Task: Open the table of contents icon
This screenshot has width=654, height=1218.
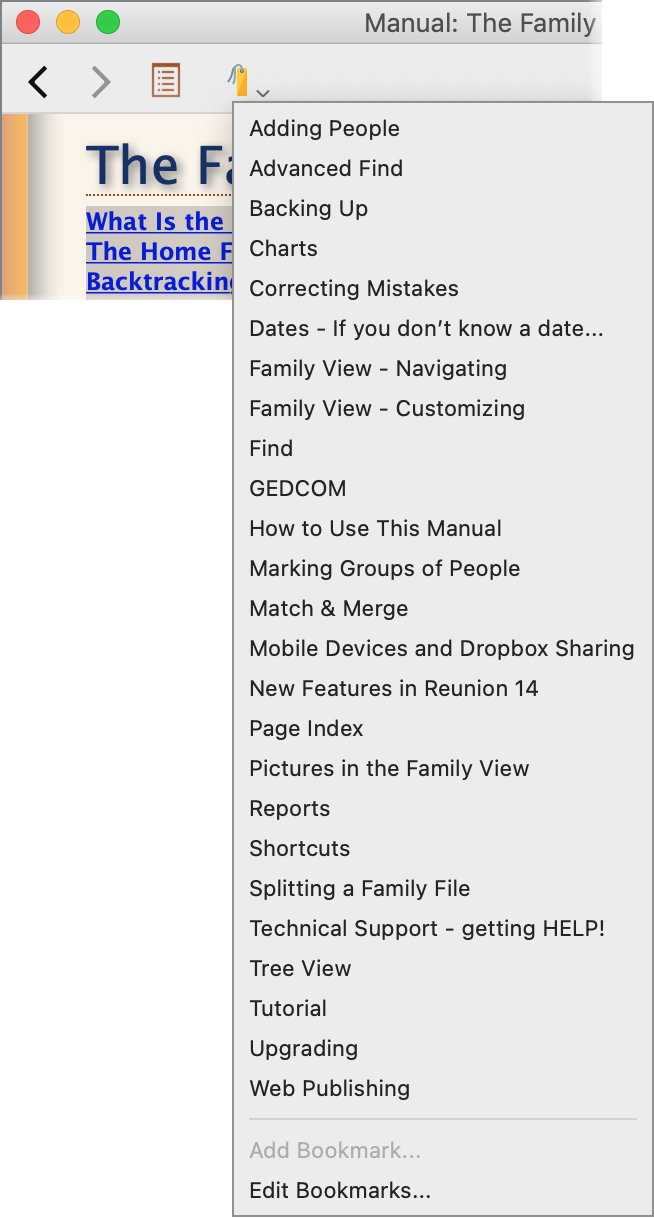Action: point(166,80)
